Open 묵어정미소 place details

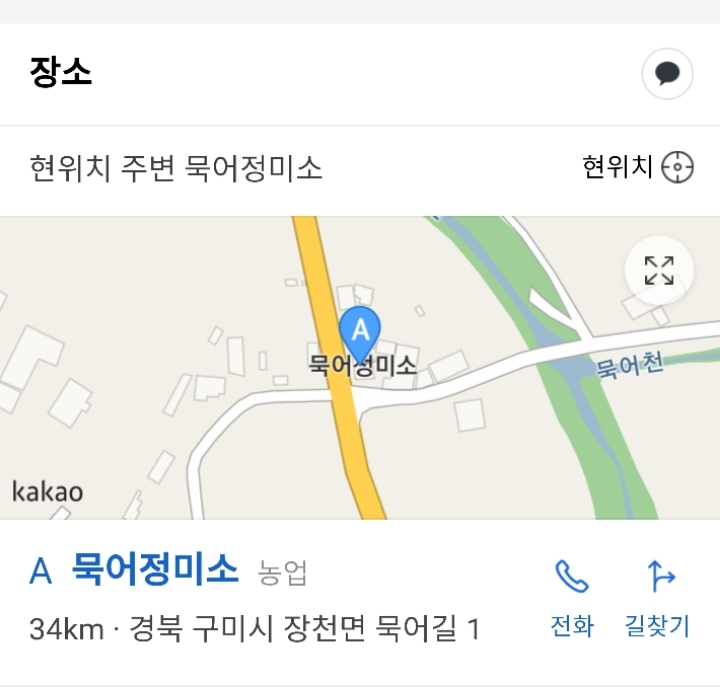155,570
